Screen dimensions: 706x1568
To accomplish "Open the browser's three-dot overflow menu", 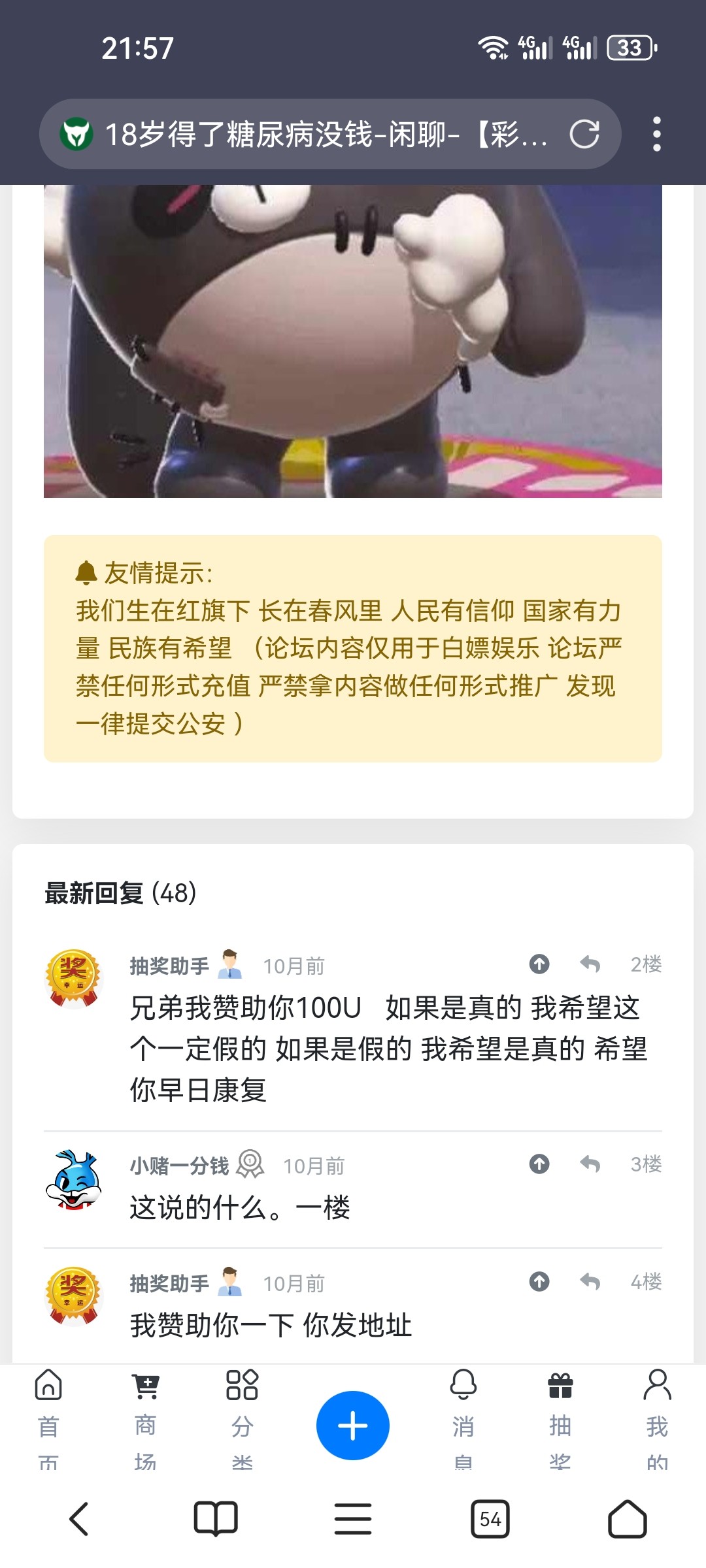I will [656, 135].
